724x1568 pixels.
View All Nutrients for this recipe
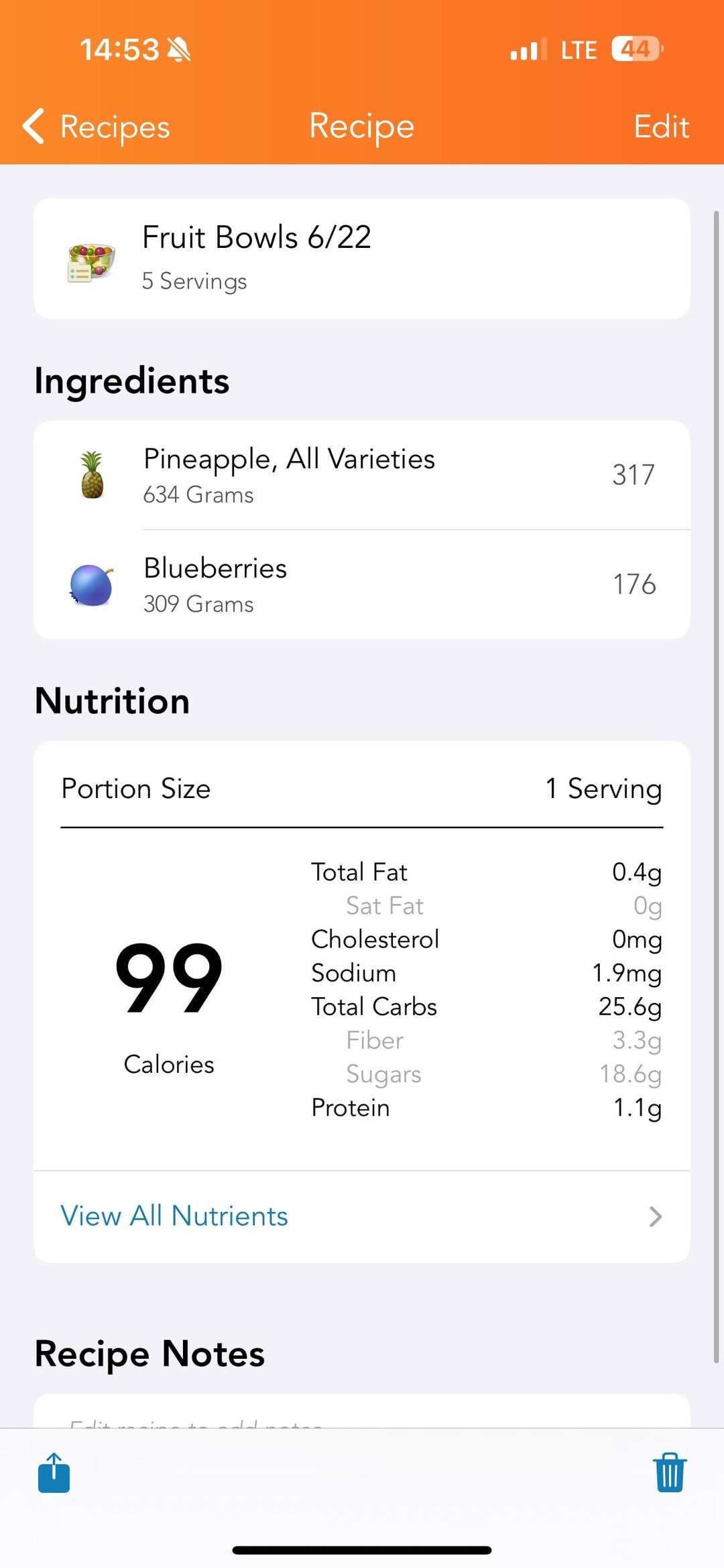[362, 1216]
